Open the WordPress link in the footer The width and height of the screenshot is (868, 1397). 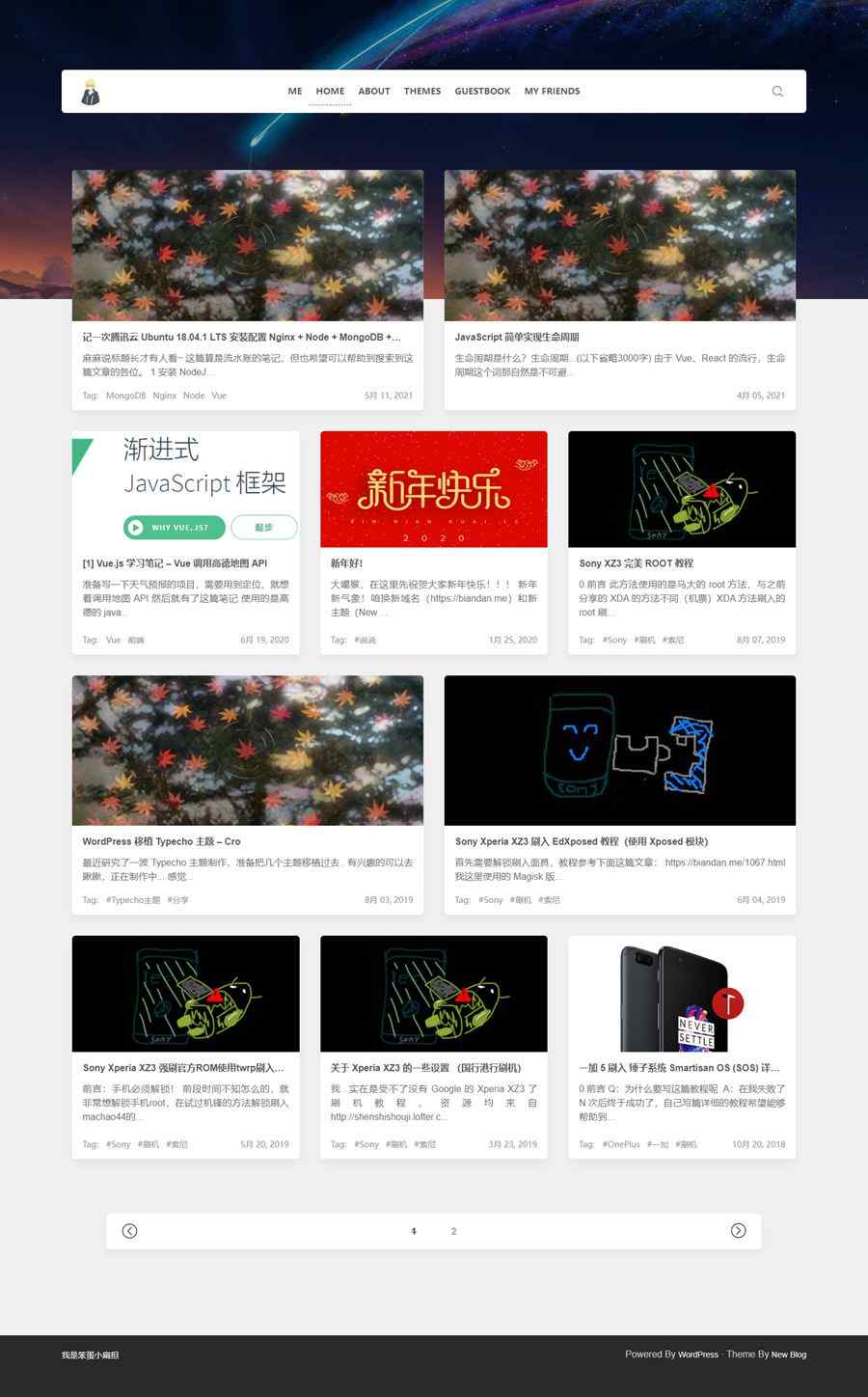[698, 1355]
